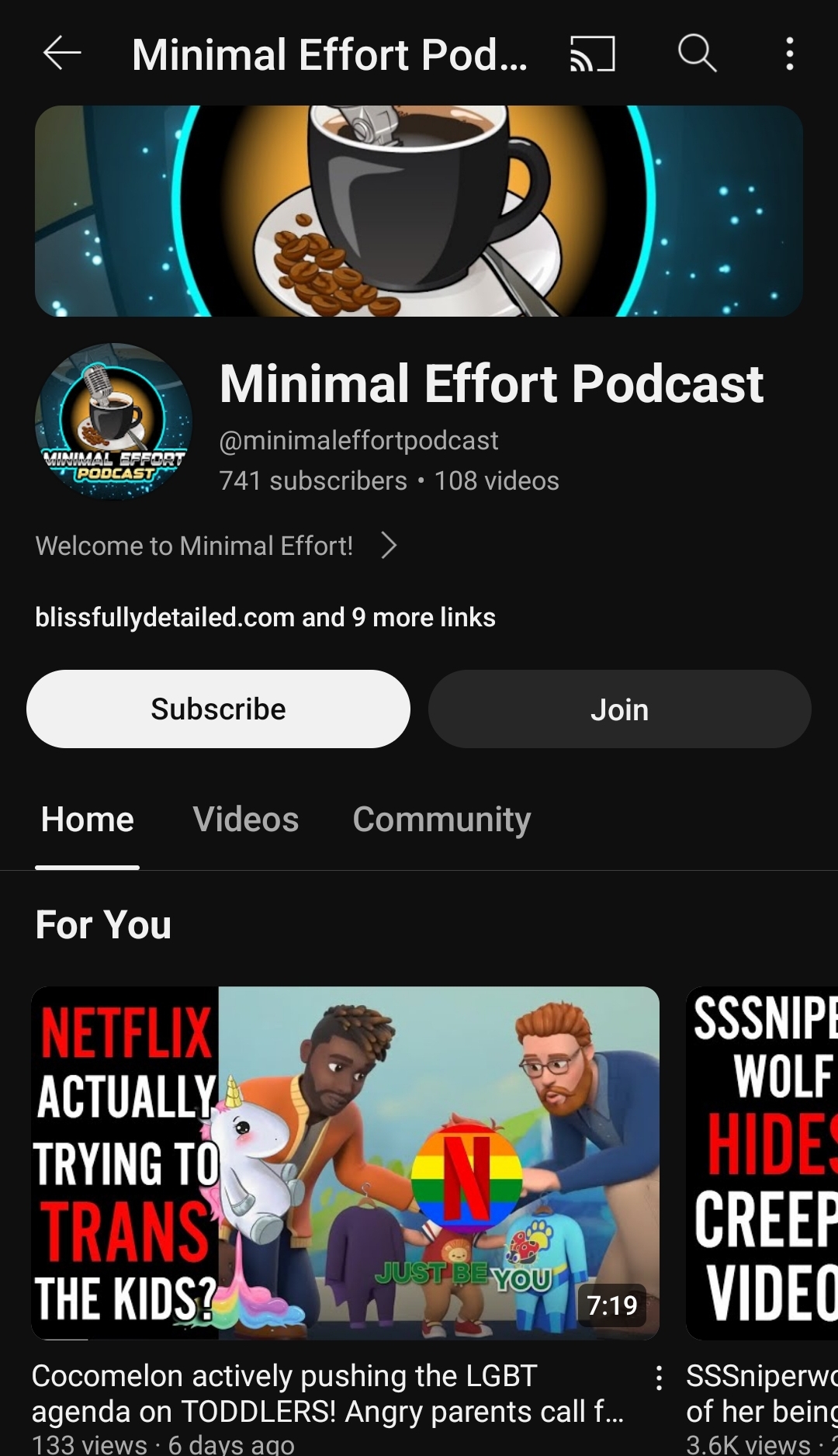Search this channel with the magnifier icon
The height and width of the screenshot is (1456, 838).
click(697, 54)
